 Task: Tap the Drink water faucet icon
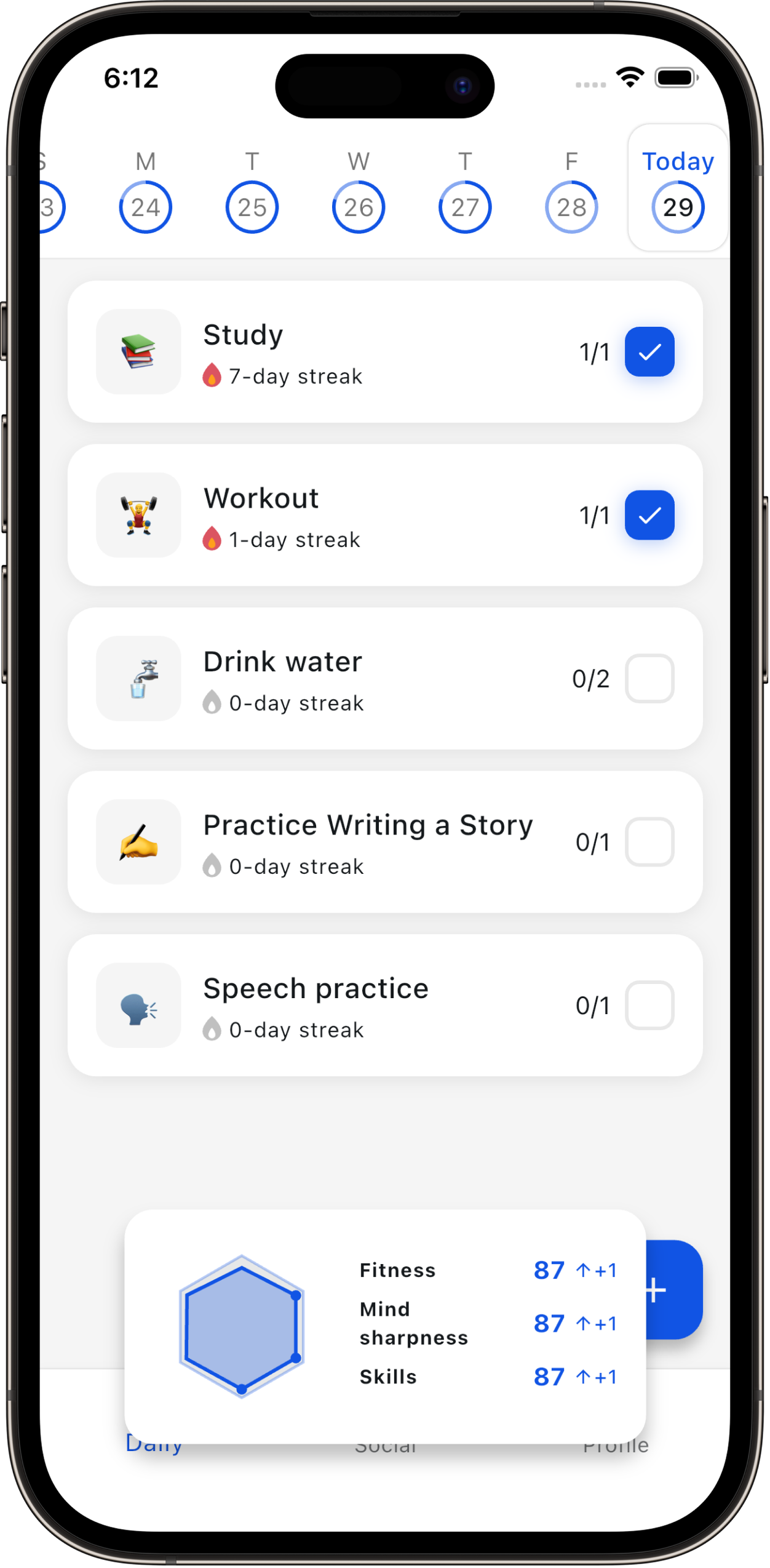138,678
